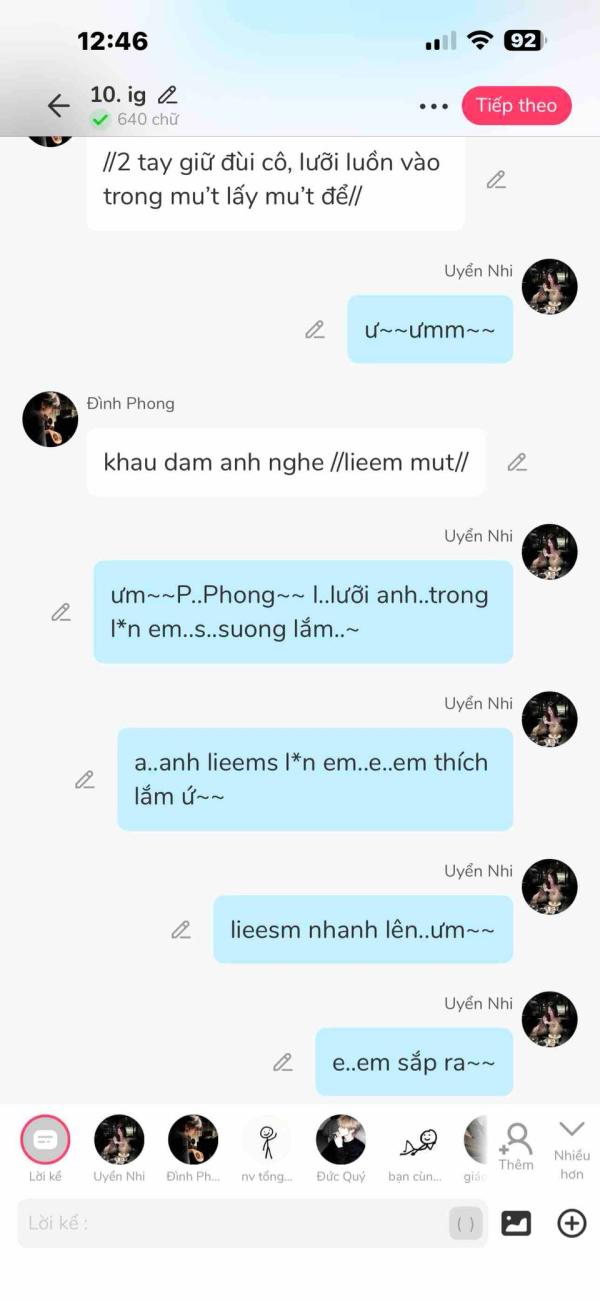
Task: Open the three-dot overflow menu
Action: 434,106
